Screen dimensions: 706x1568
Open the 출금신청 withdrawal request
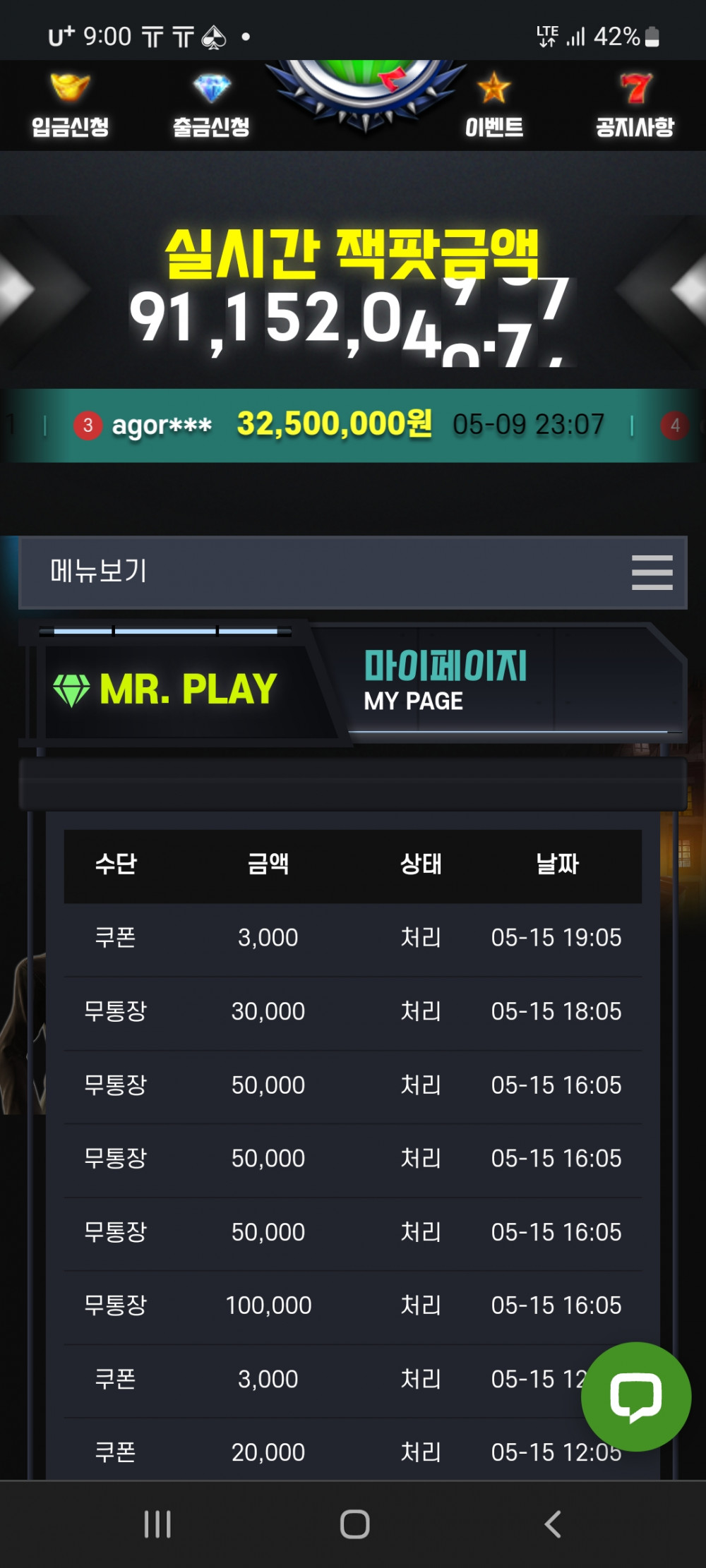[x=211, y=106]
